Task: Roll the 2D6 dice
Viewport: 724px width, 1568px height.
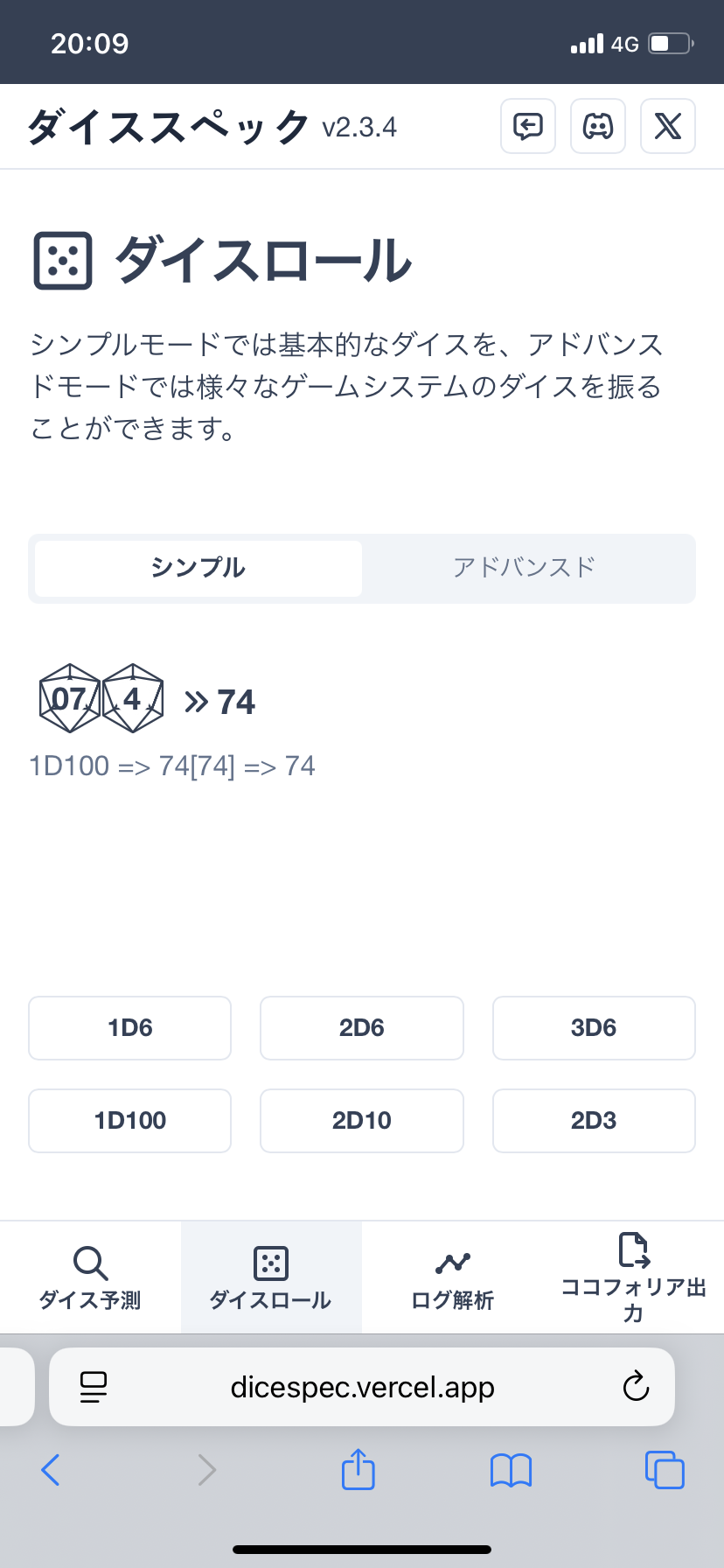Action: tap(362, 1028)
